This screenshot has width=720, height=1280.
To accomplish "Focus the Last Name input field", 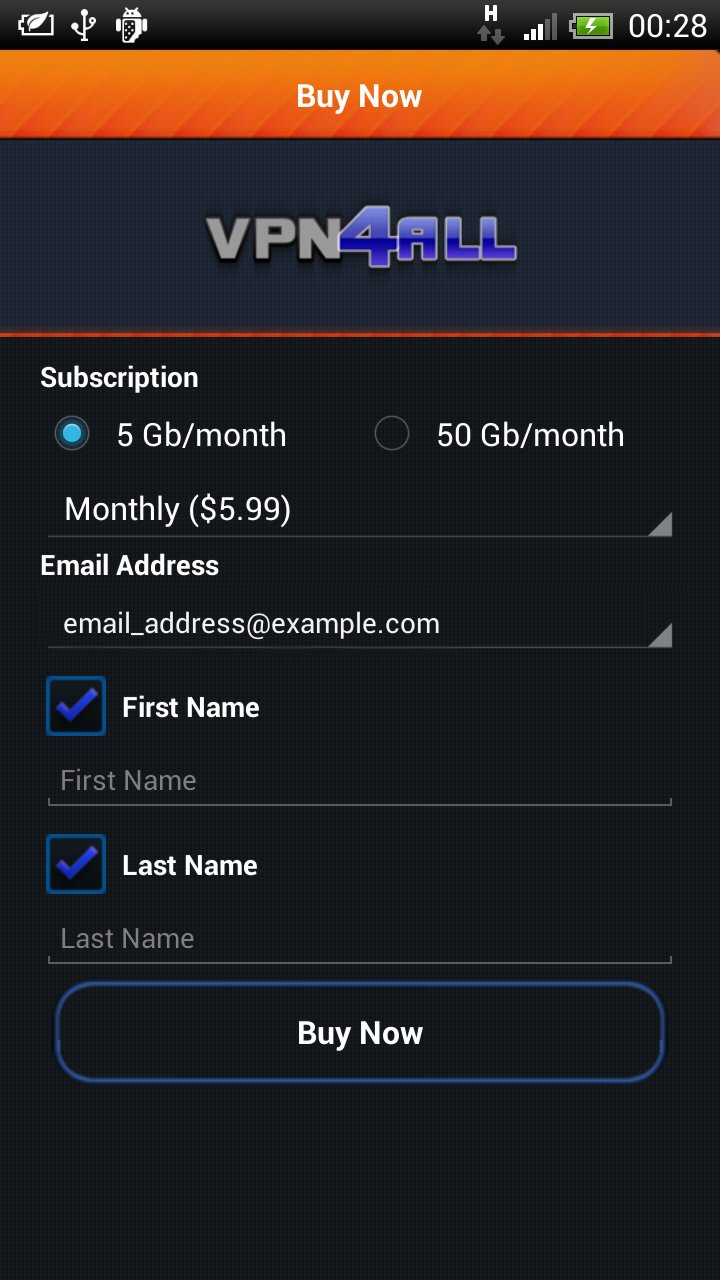I will (x=360, y=939).
